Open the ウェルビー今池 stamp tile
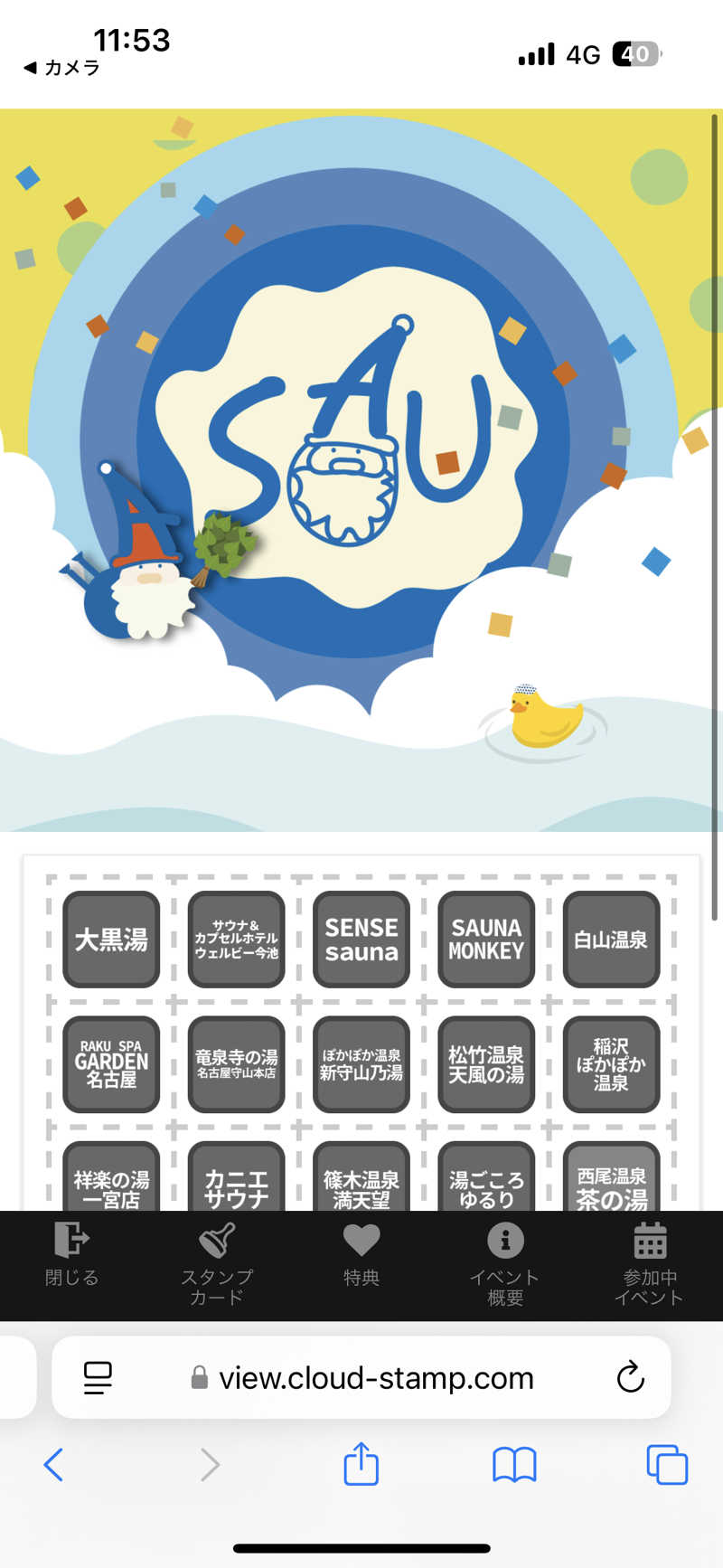Screen dimensions: 723x1568 tap(236, 940)
